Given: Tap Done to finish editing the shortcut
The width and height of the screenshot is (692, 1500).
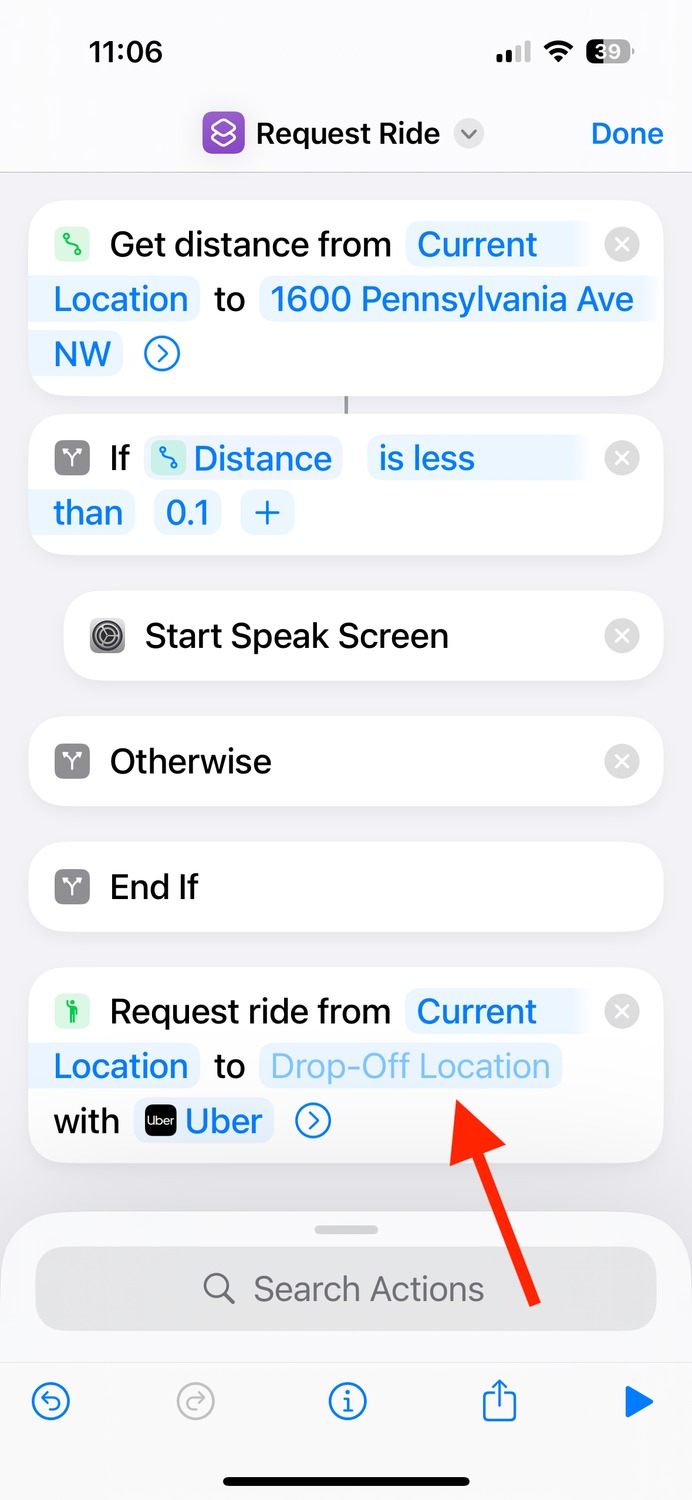Looking at the screenshot, I should (627, 133).
